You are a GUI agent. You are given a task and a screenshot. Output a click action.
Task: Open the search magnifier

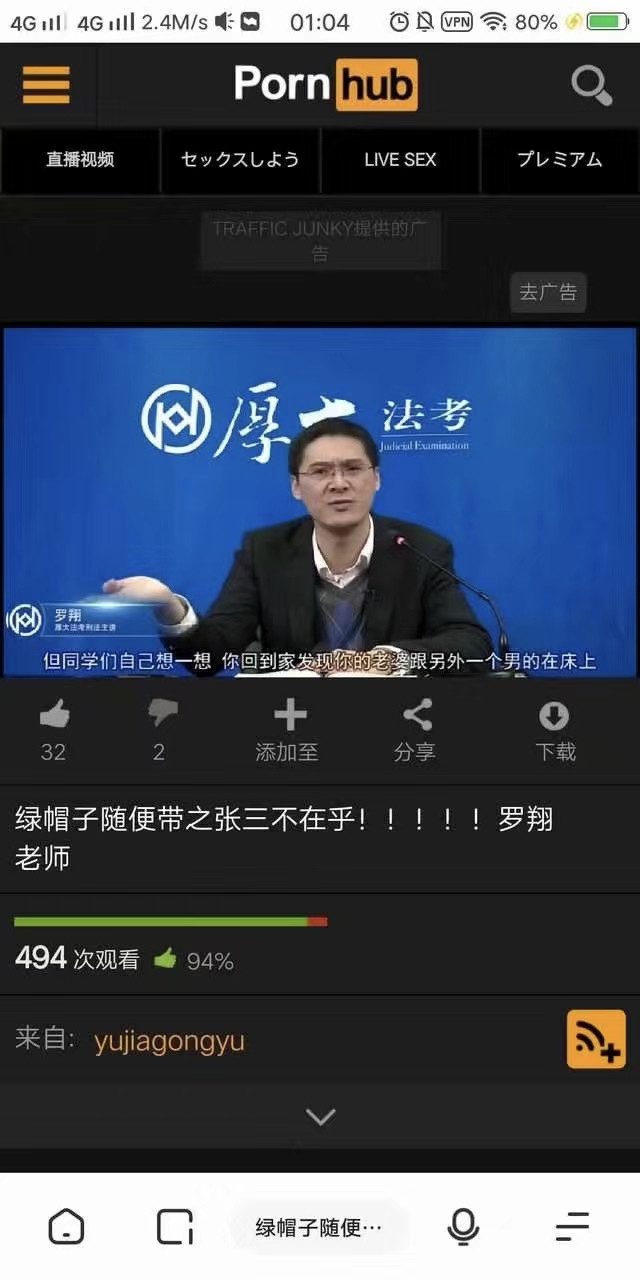coord(591,85)
